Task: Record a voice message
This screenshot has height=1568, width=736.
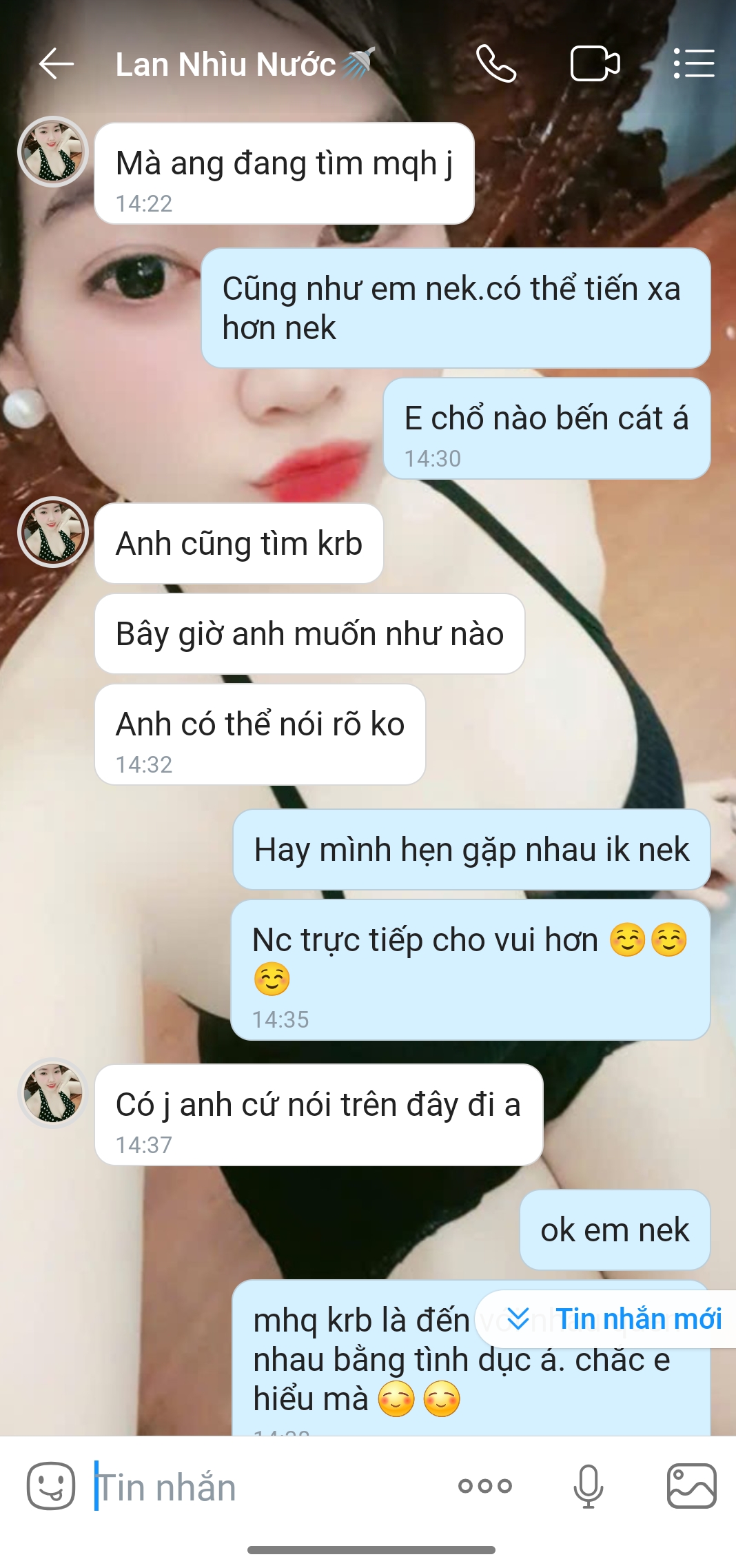Action: pyautogui.click(x=588, y=1486)
